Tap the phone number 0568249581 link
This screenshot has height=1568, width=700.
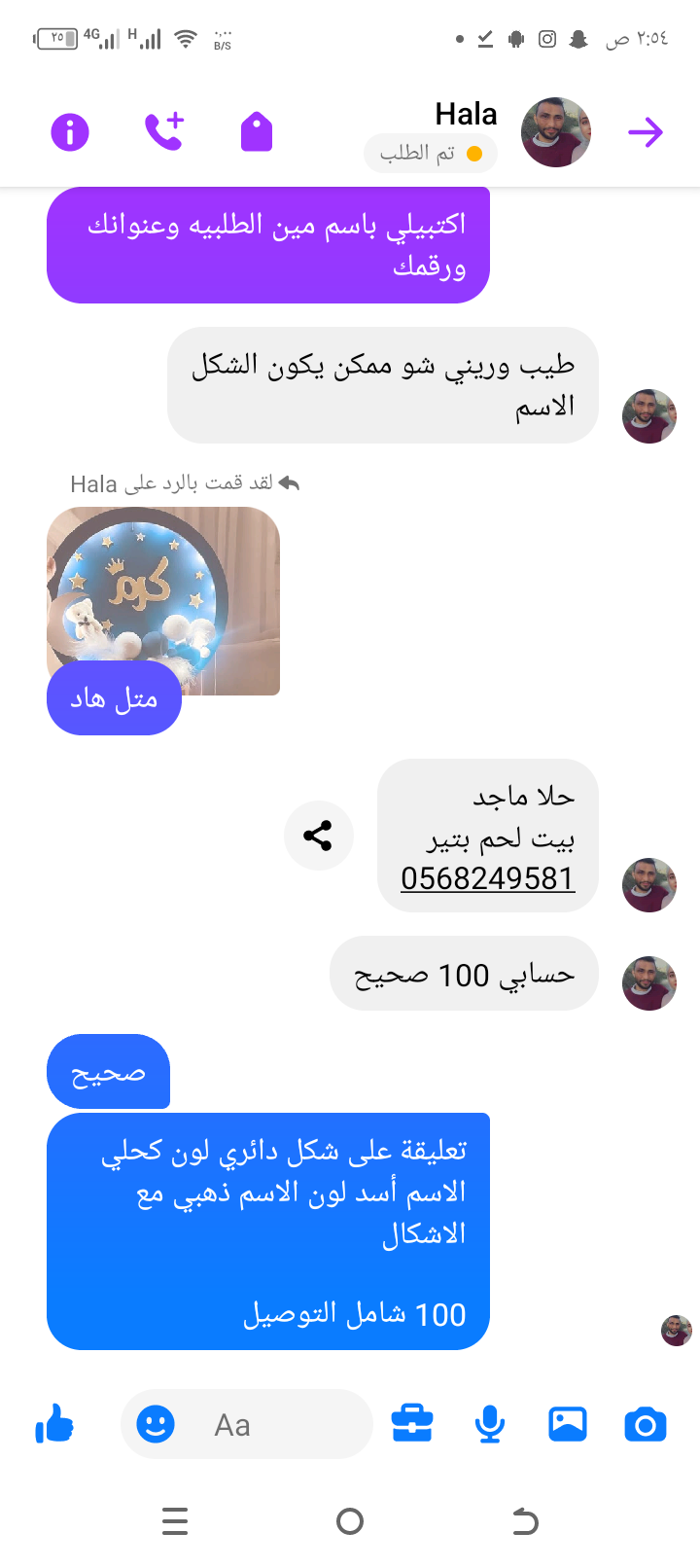[x=487, y=878]
